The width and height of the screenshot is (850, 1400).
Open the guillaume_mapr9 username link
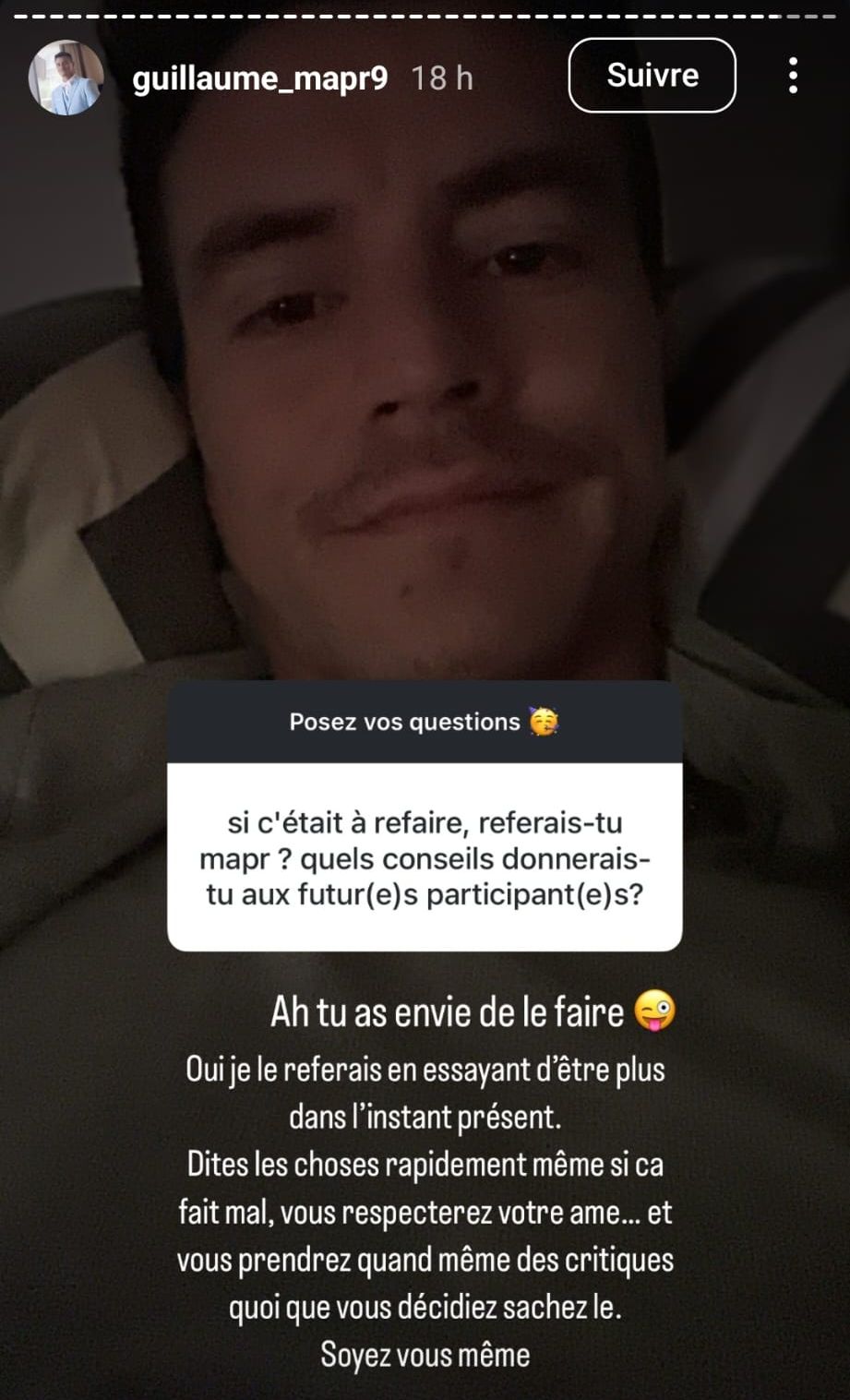pos(259,78)
